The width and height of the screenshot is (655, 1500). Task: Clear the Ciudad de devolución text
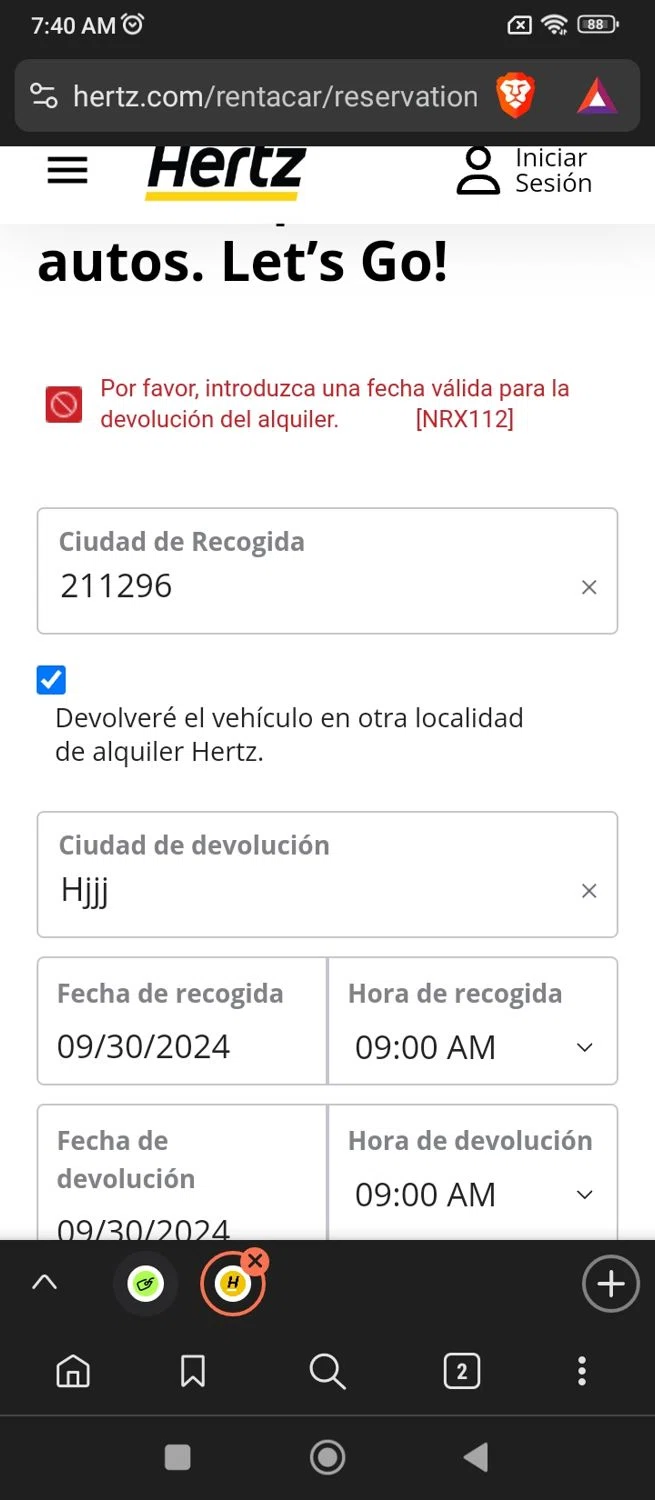tap(589, 891)
